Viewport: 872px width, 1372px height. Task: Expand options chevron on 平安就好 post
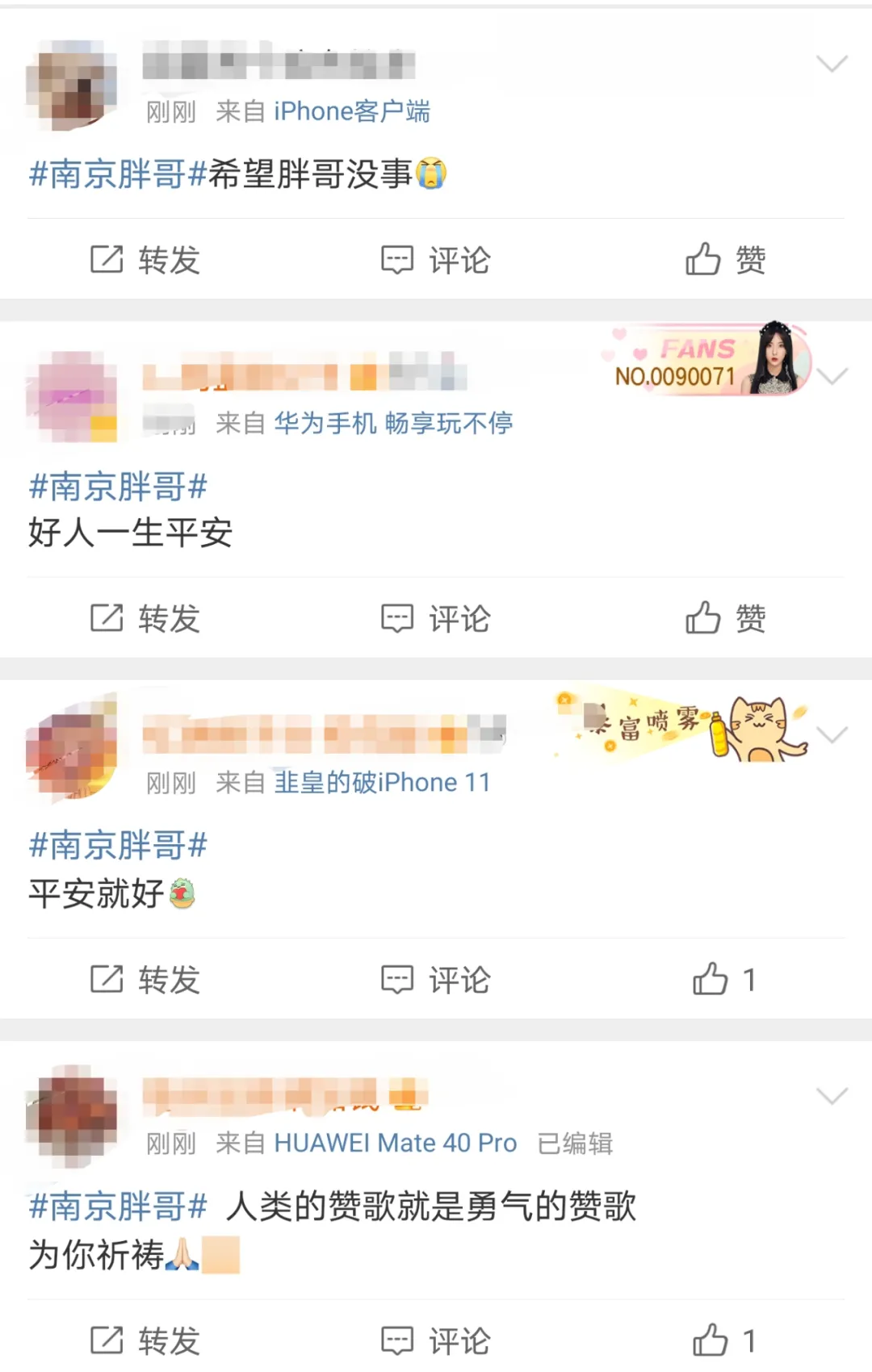[x=832, y=734]
